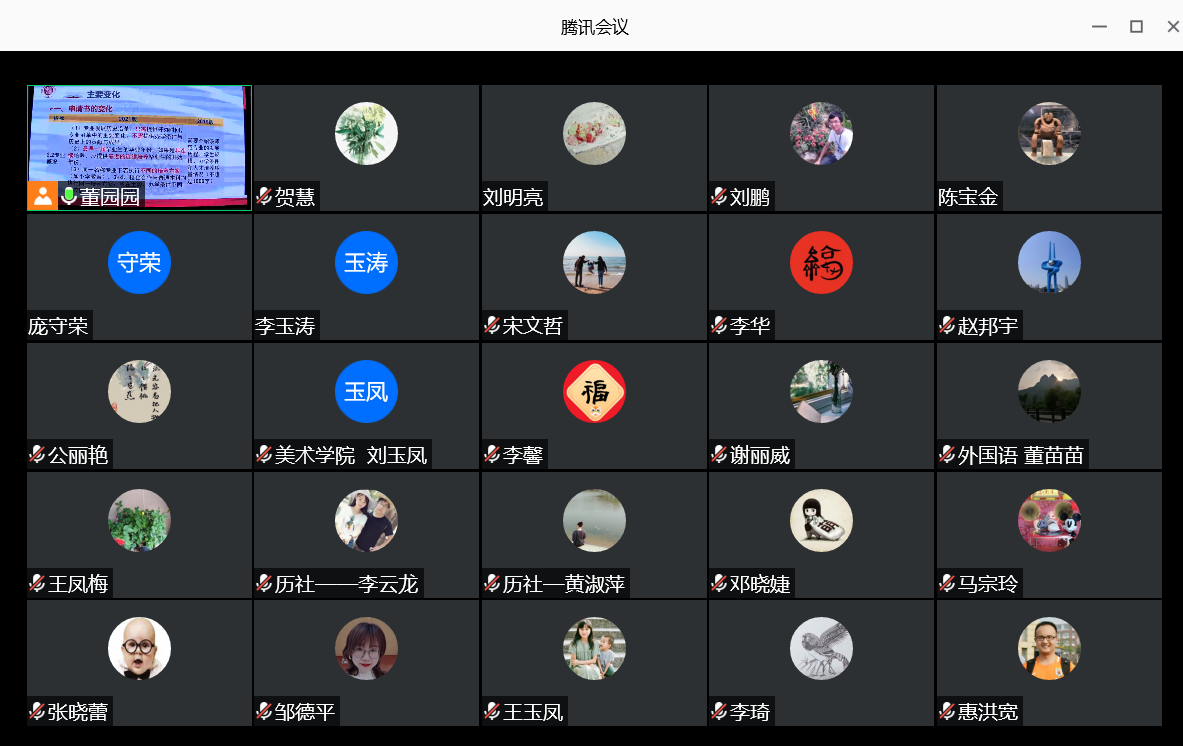
Task: Open 宋文哲's participant tile
Action: pos(594,276)
